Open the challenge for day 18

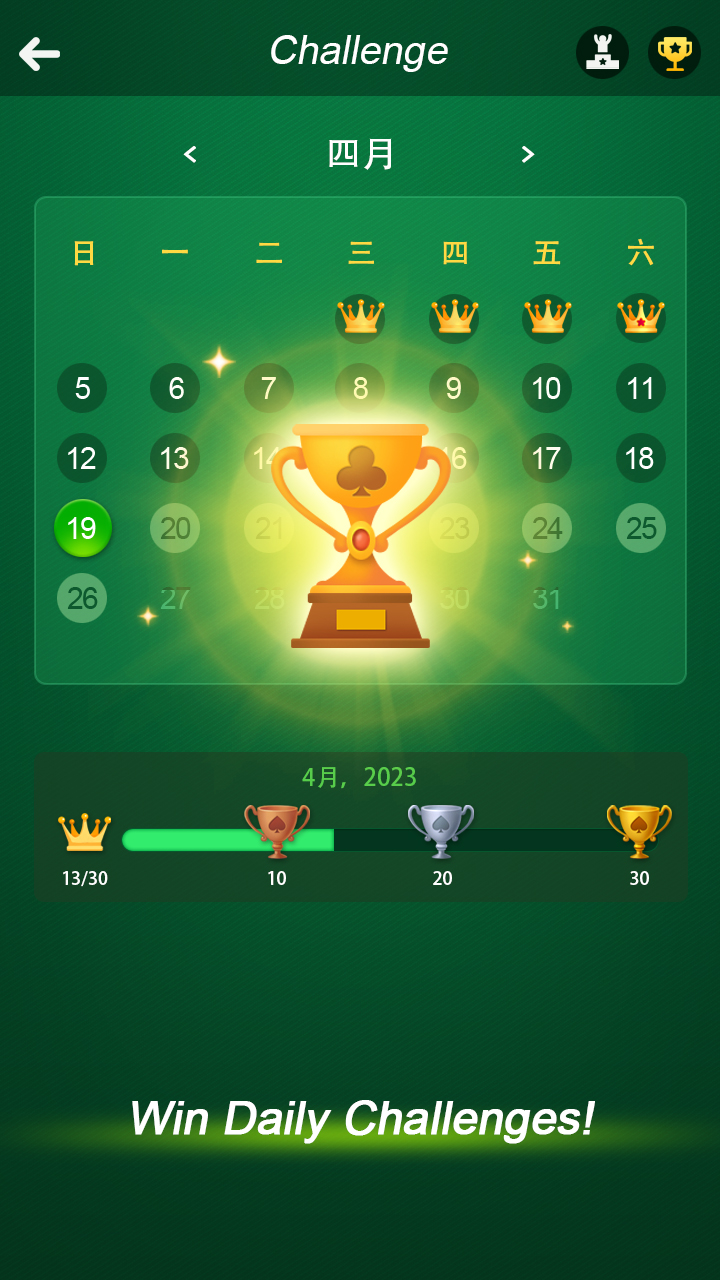point(641,458)
